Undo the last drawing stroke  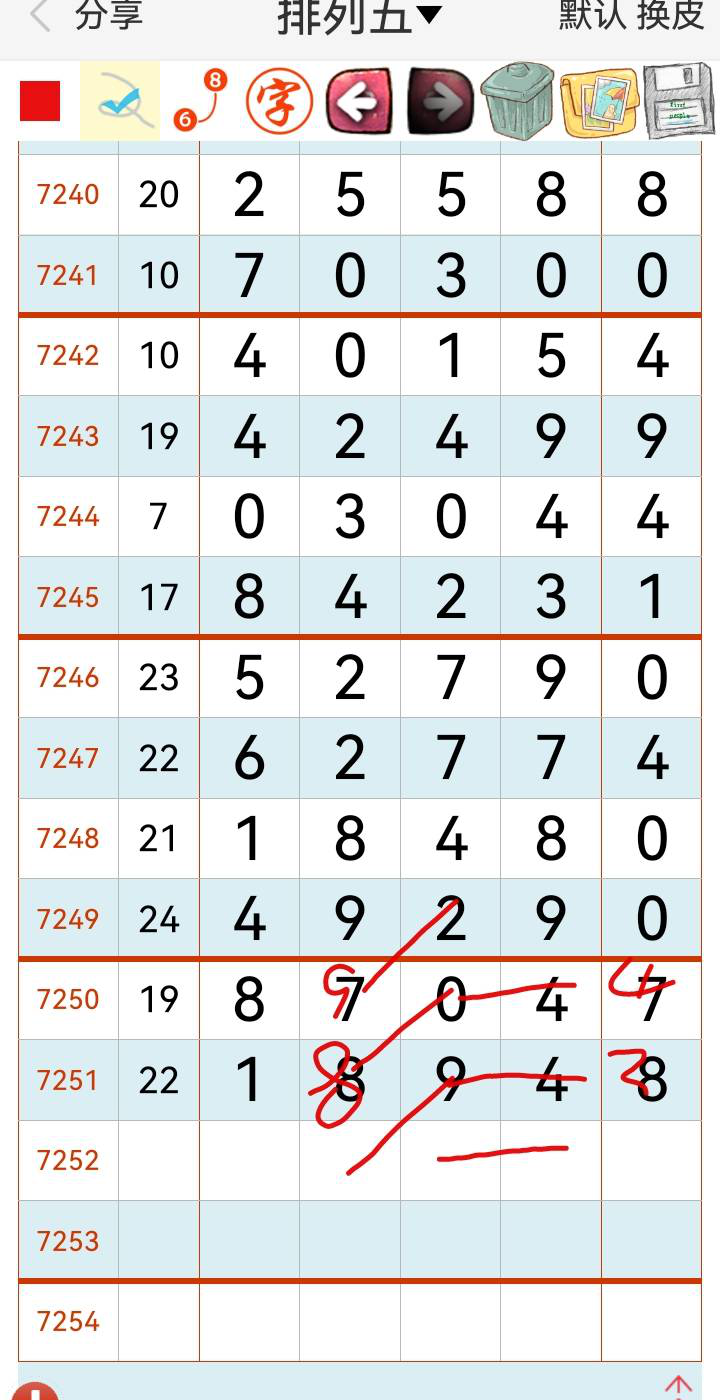coord(359,101)
